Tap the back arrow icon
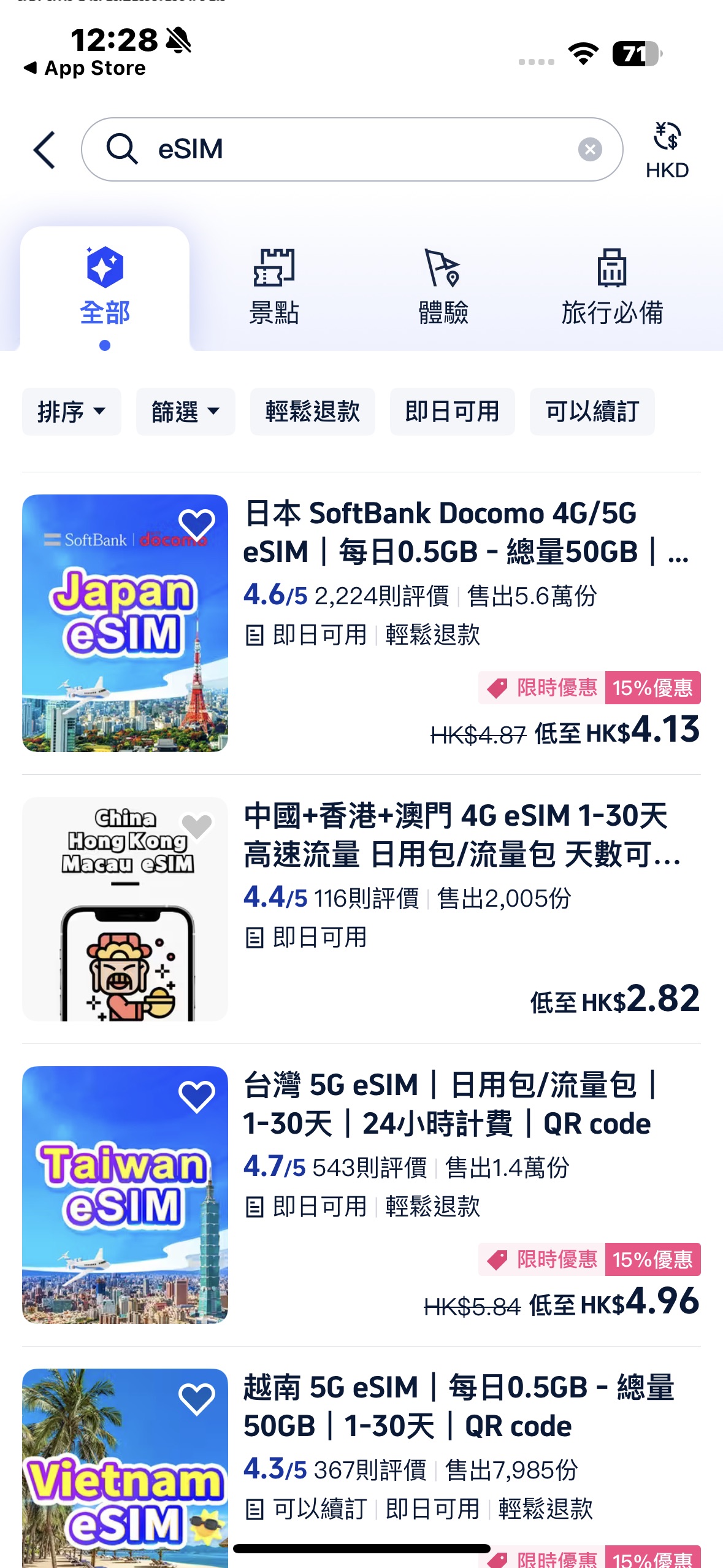 45,149
